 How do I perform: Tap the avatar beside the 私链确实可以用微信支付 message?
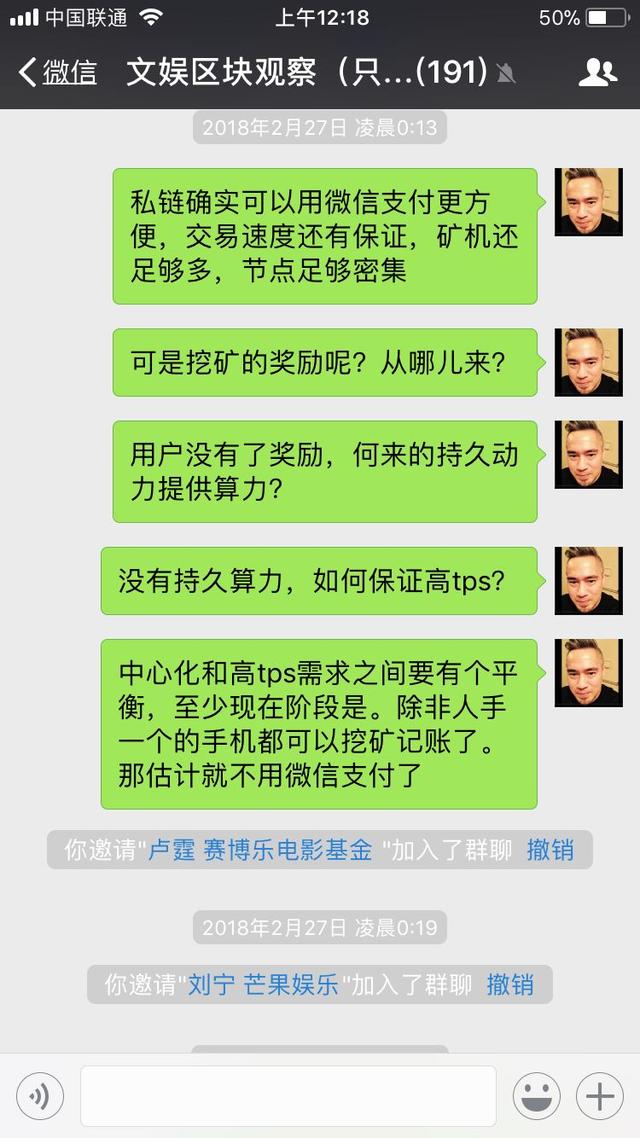click(x=588, y=202)
